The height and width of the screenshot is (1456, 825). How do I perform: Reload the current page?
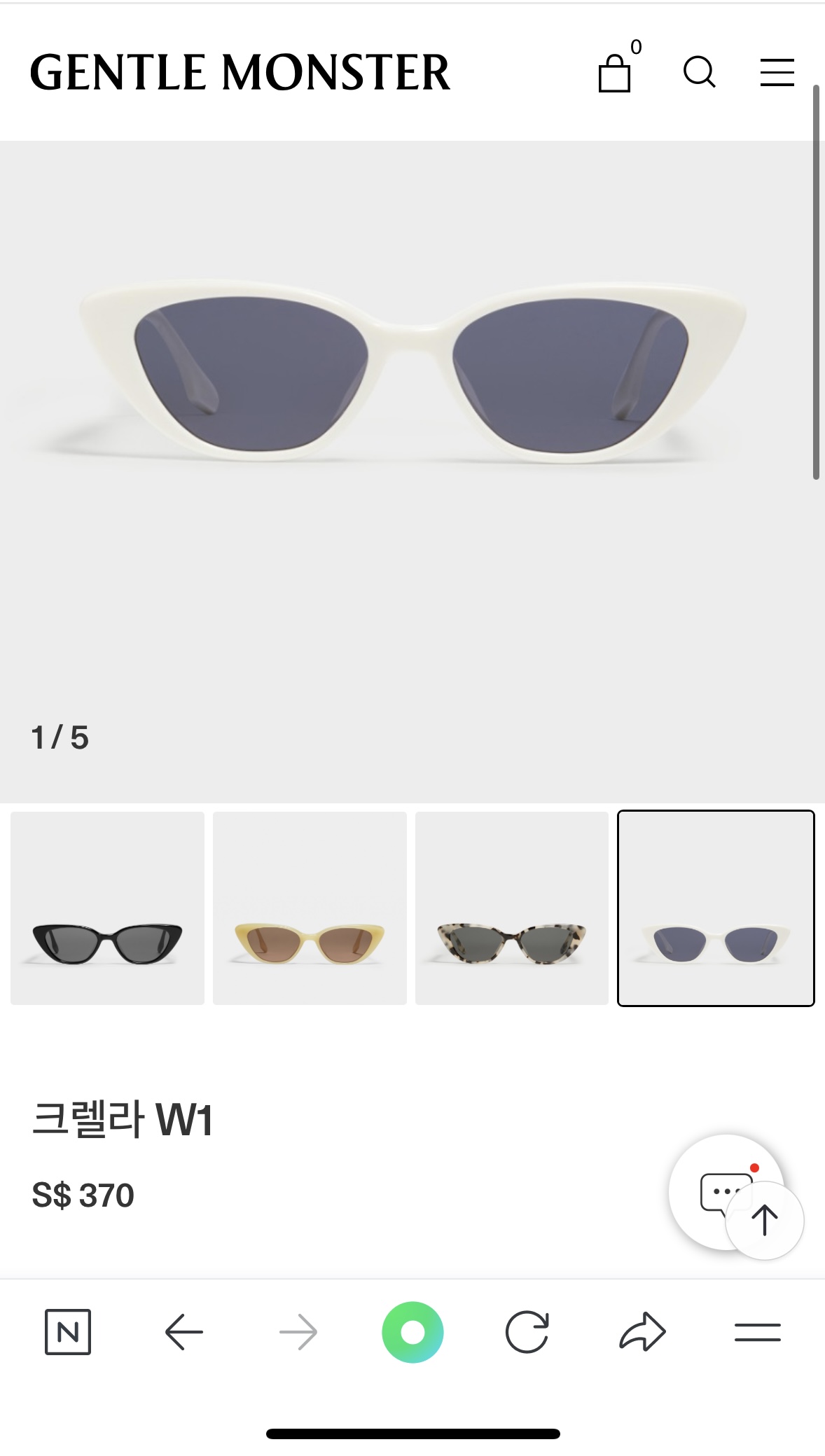coord(527,1331)
